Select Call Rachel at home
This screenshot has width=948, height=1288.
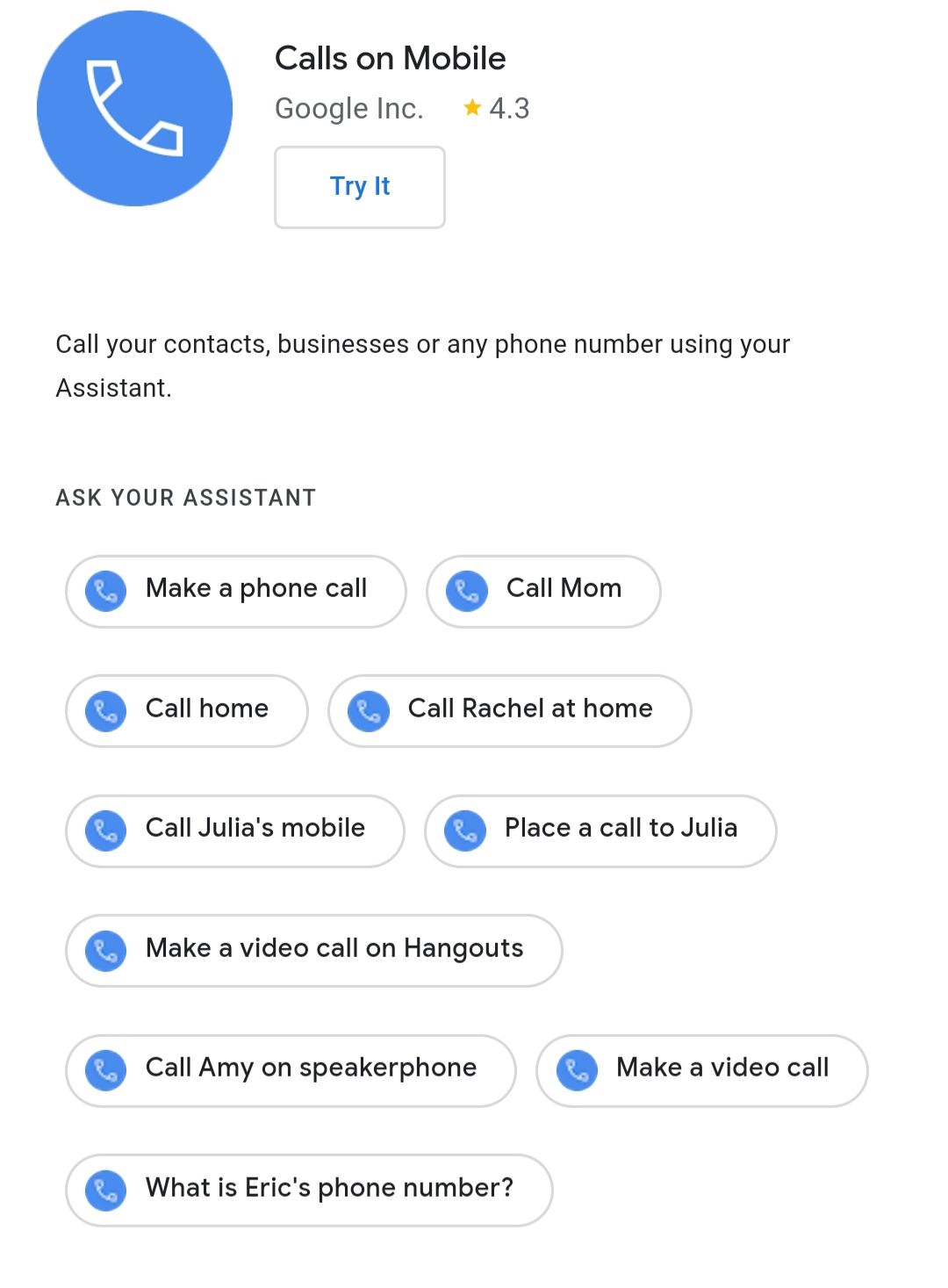[509, 710]
